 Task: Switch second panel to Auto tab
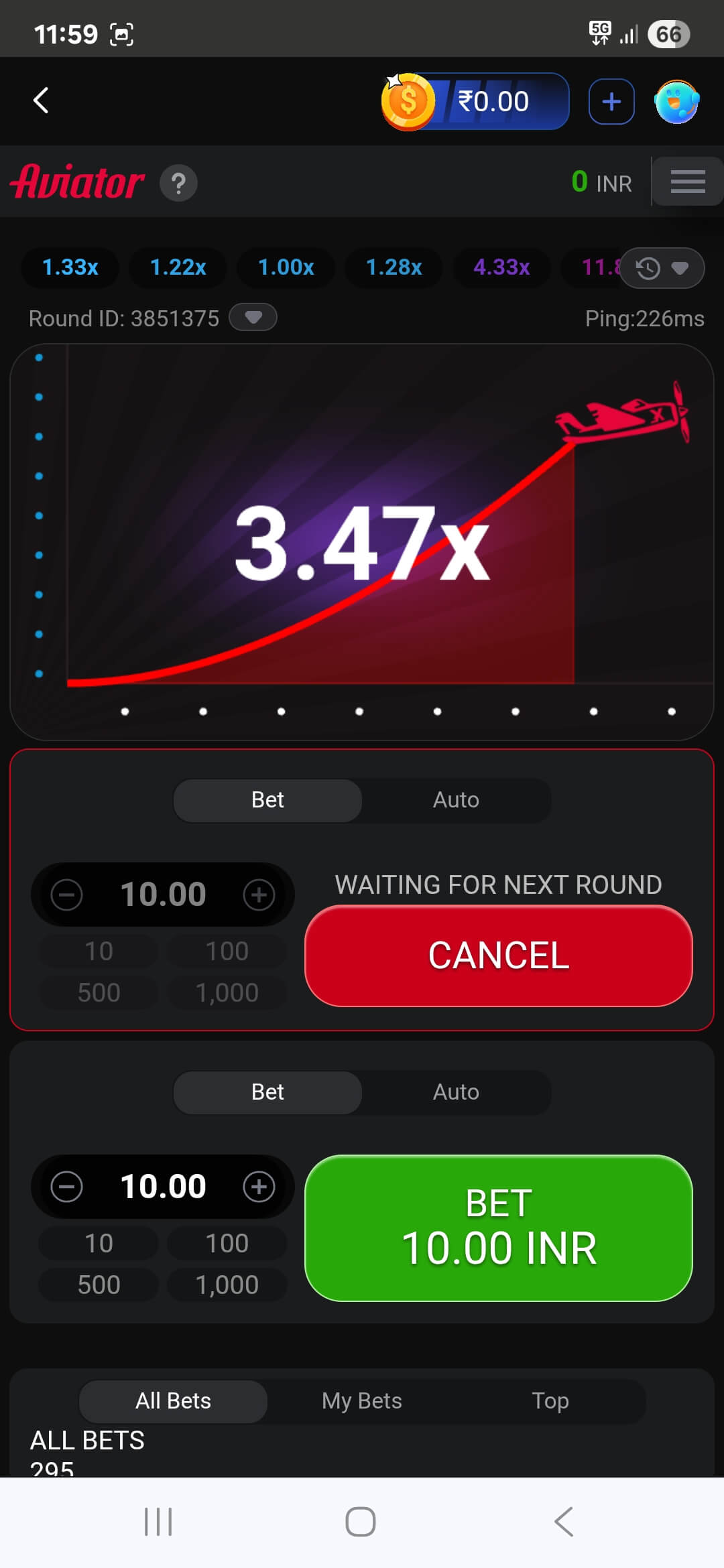click(x=456, y=1092)
